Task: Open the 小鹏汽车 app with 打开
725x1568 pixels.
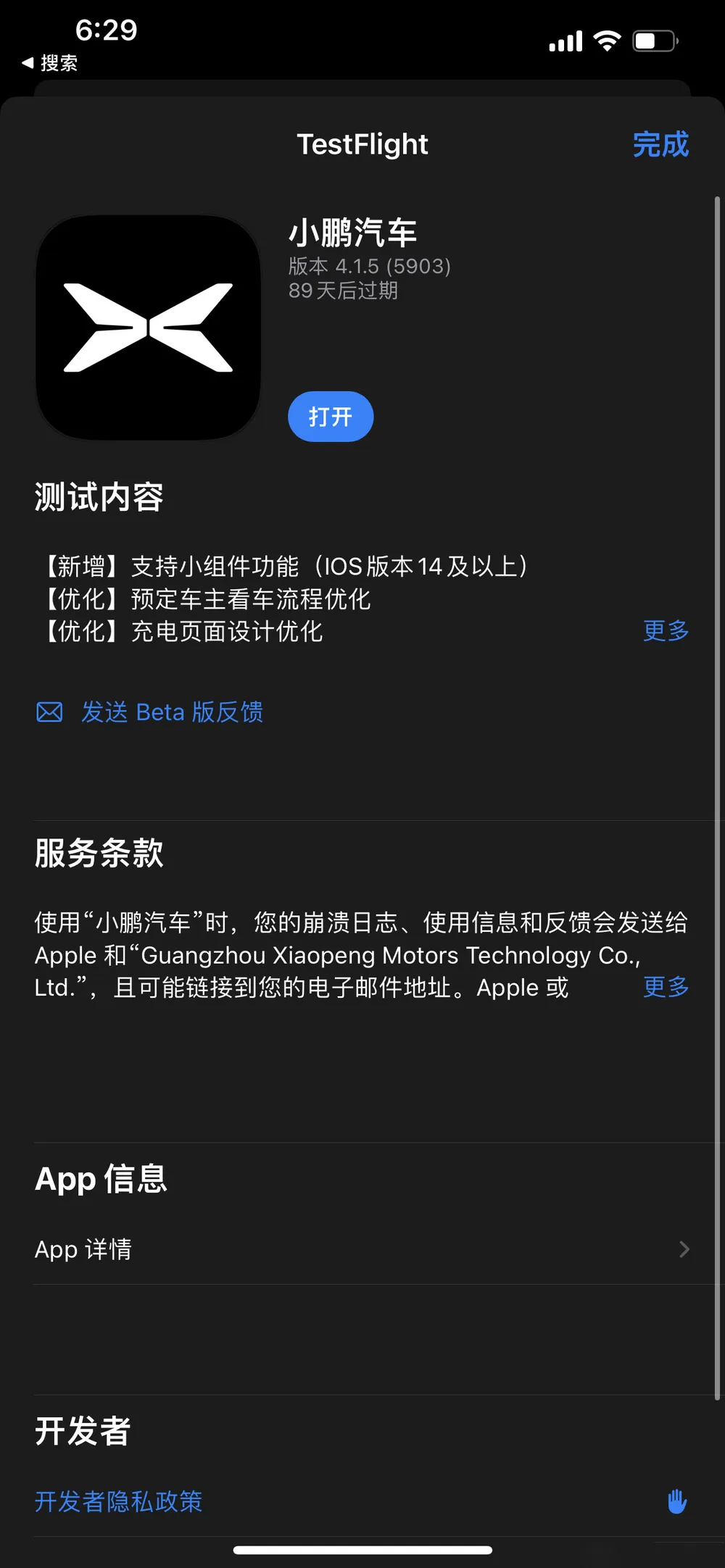Action: (x=331, y=417)
